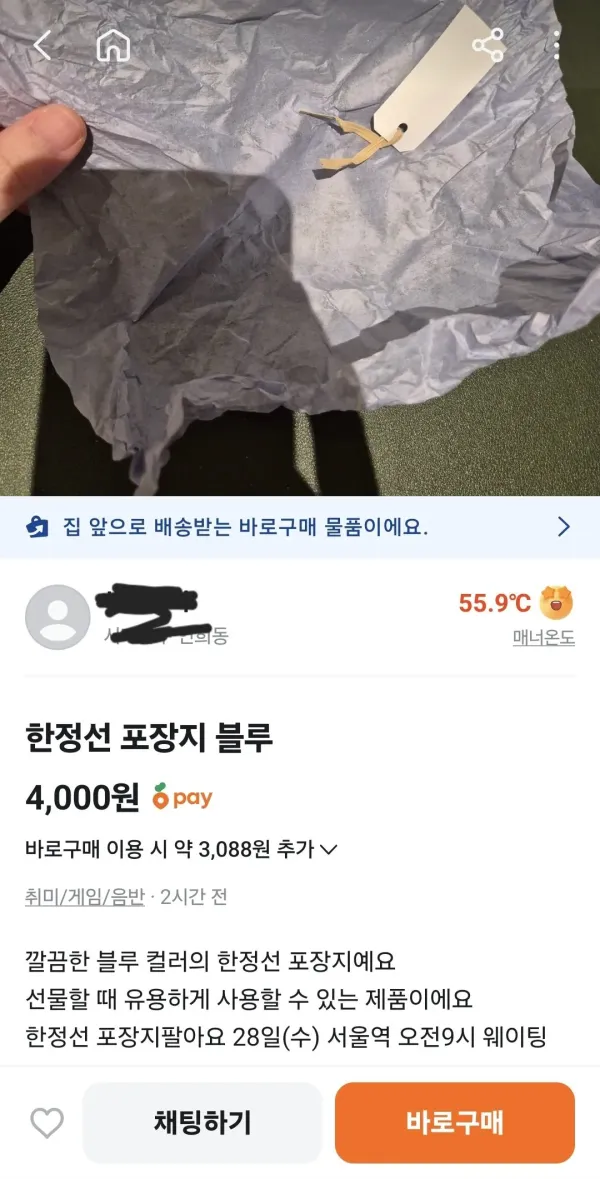
Task: Expand 바로구매 추가 fee details
Action: point(181,849)
